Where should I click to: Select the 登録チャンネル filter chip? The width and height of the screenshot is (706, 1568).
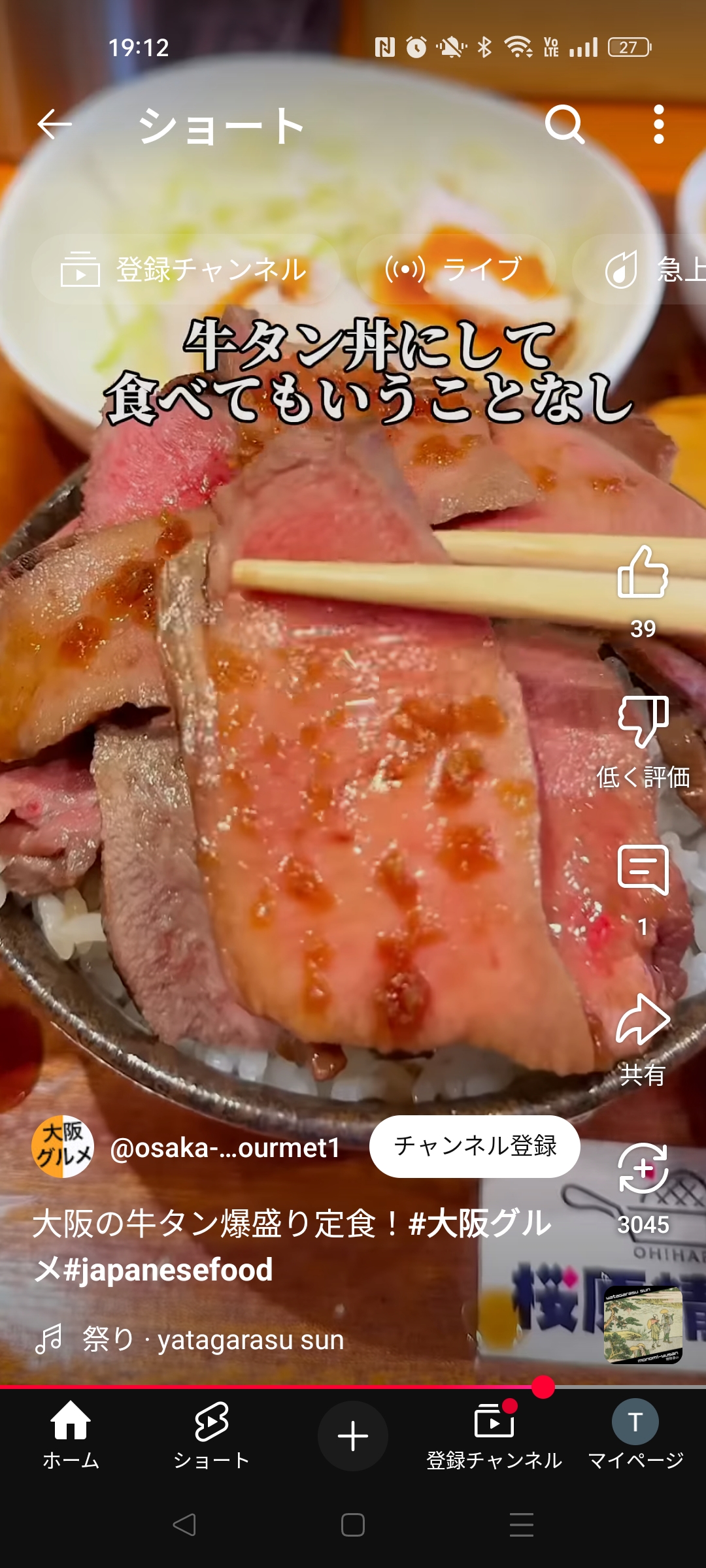[x=186, y=269]
